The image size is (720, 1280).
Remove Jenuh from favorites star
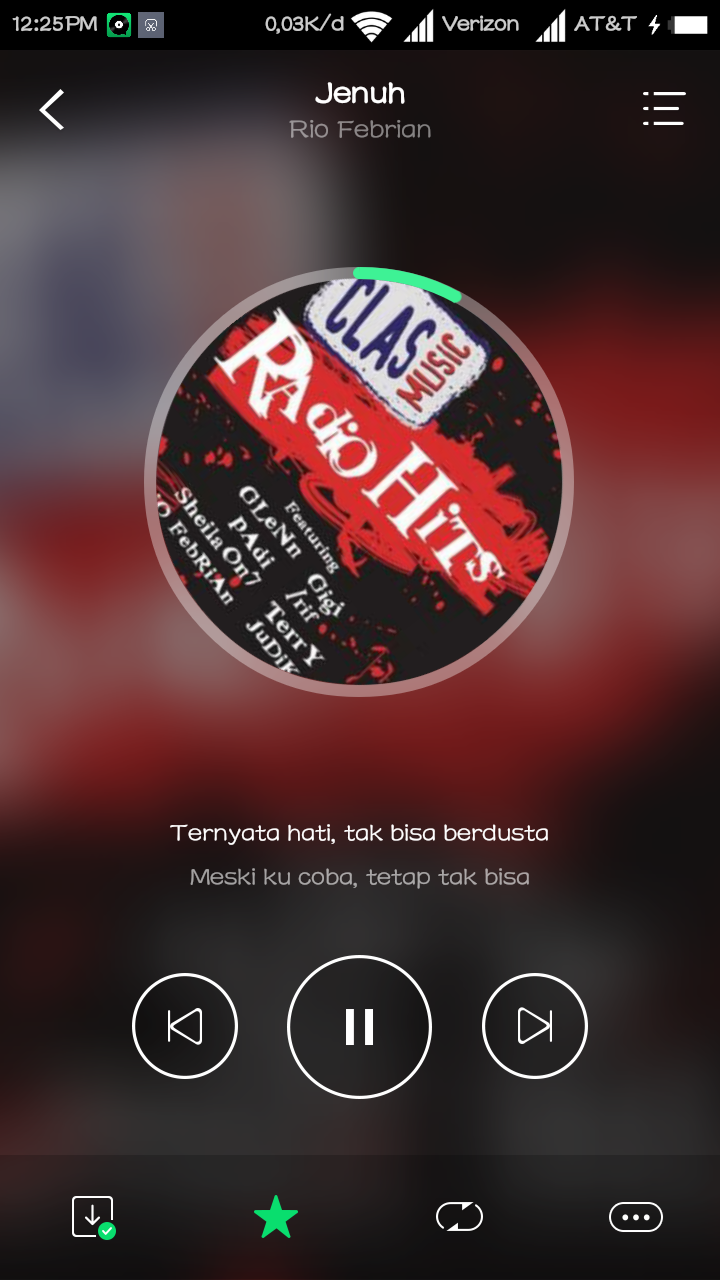tap(276, 1217)
